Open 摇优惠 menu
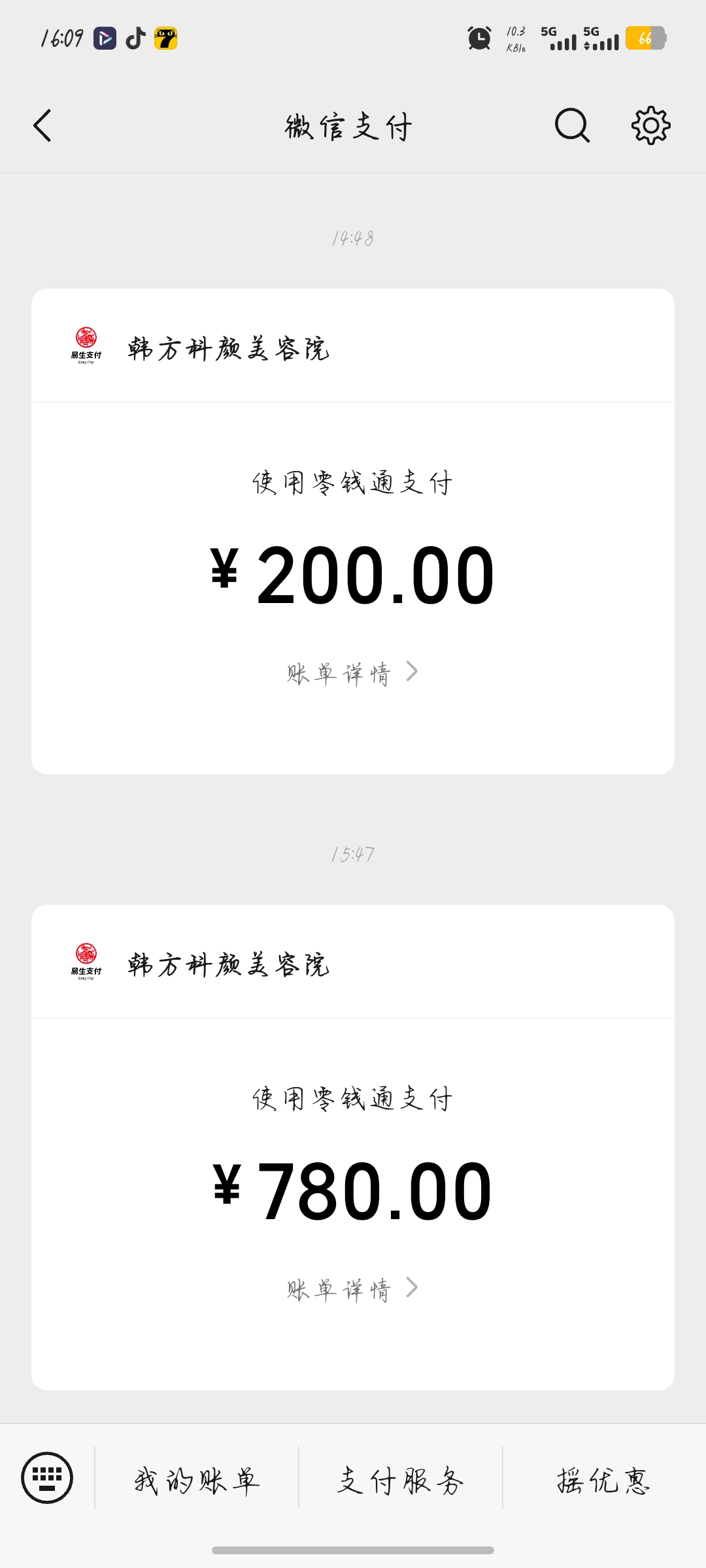 604,1480
